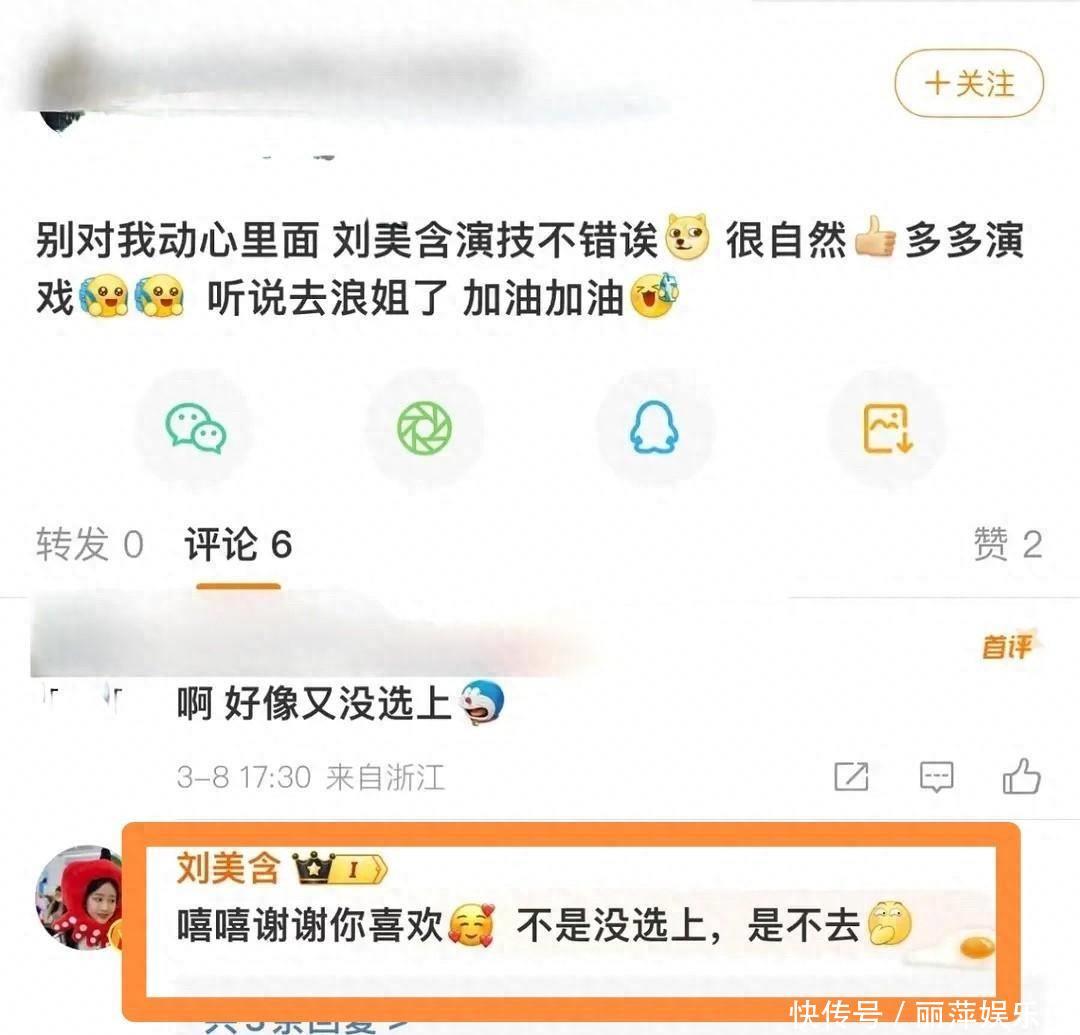The width and height of the screenshot is (1080, 1035).
Task: Switch to the 转发 tab
Action: [x=89, y=545]
